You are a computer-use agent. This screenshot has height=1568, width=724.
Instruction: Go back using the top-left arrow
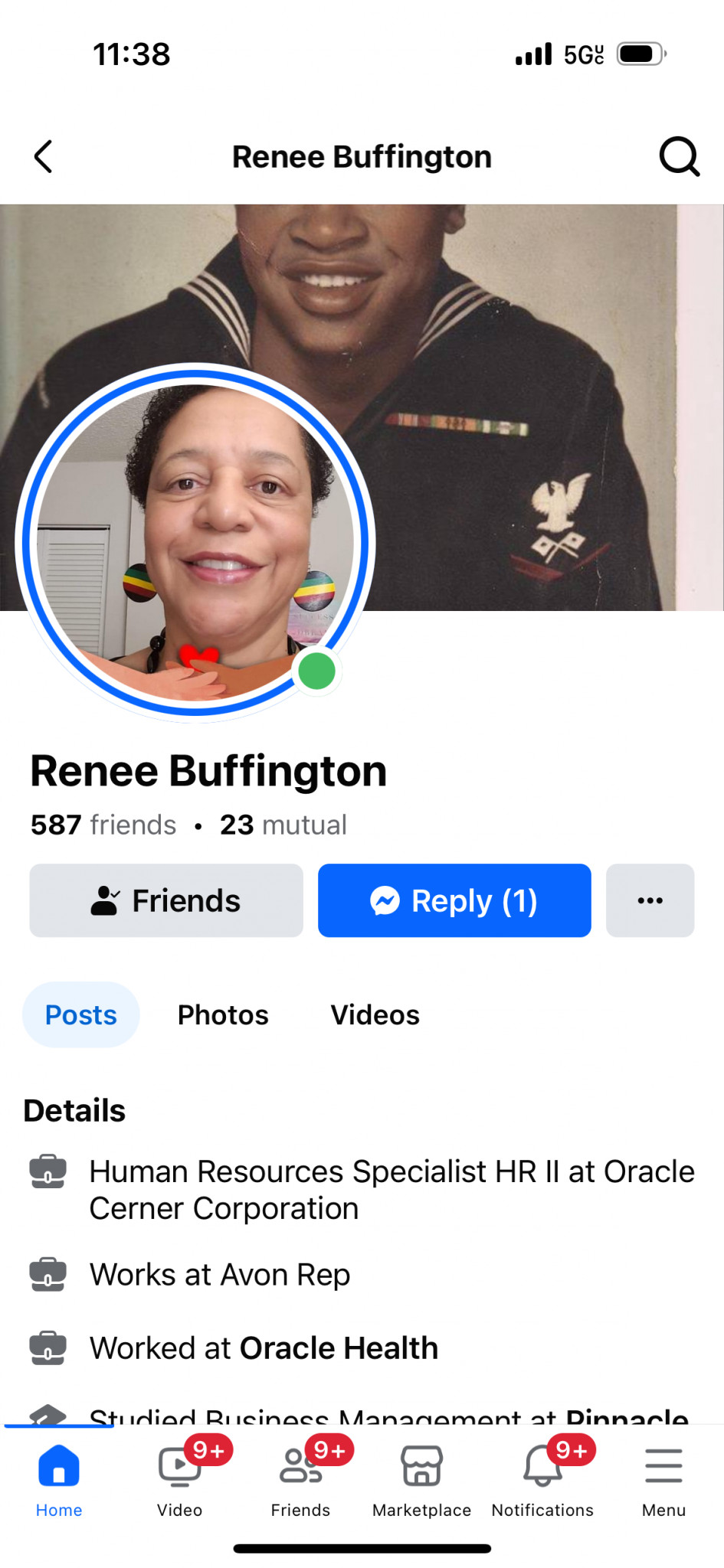tap(44, 157)
